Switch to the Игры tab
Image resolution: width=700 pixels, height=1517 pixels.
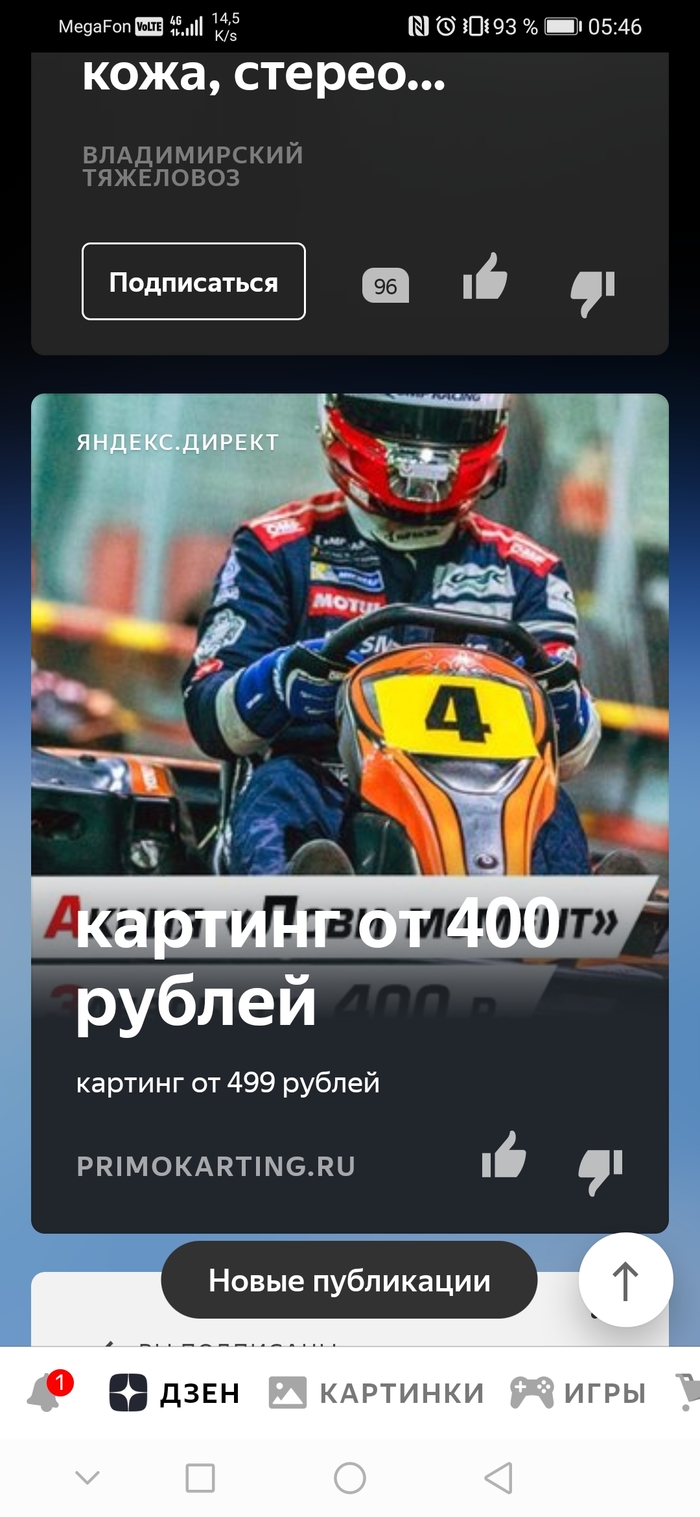[x=578, y=1393]
